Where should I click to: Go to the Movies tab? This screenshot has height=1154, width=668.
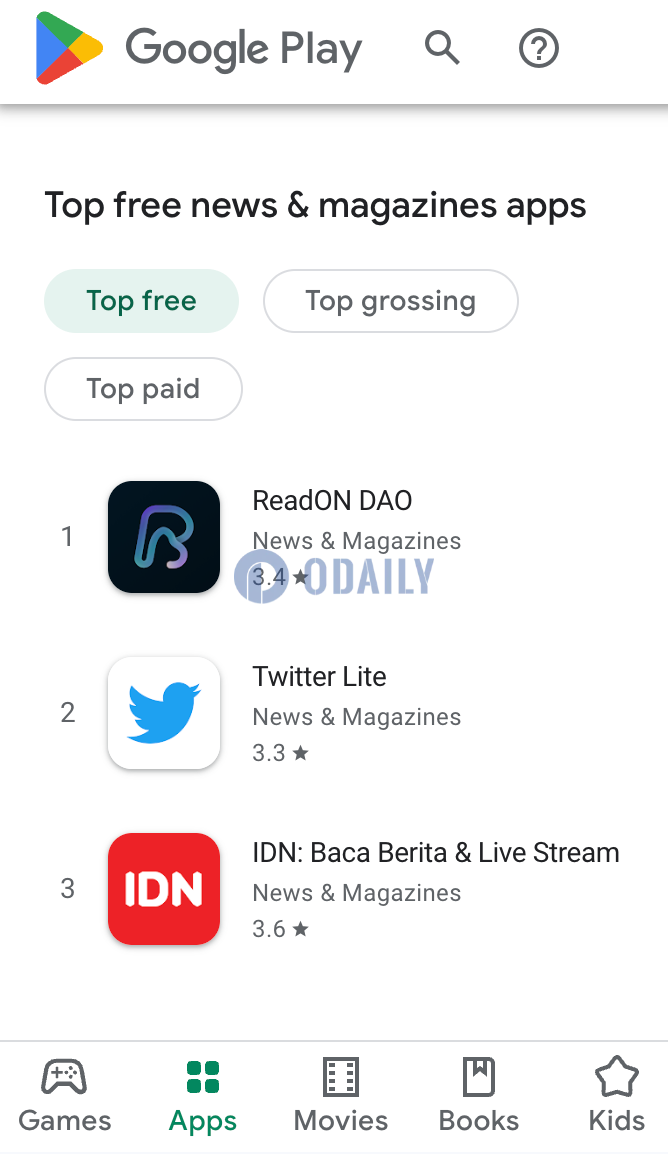point(341,1096)
